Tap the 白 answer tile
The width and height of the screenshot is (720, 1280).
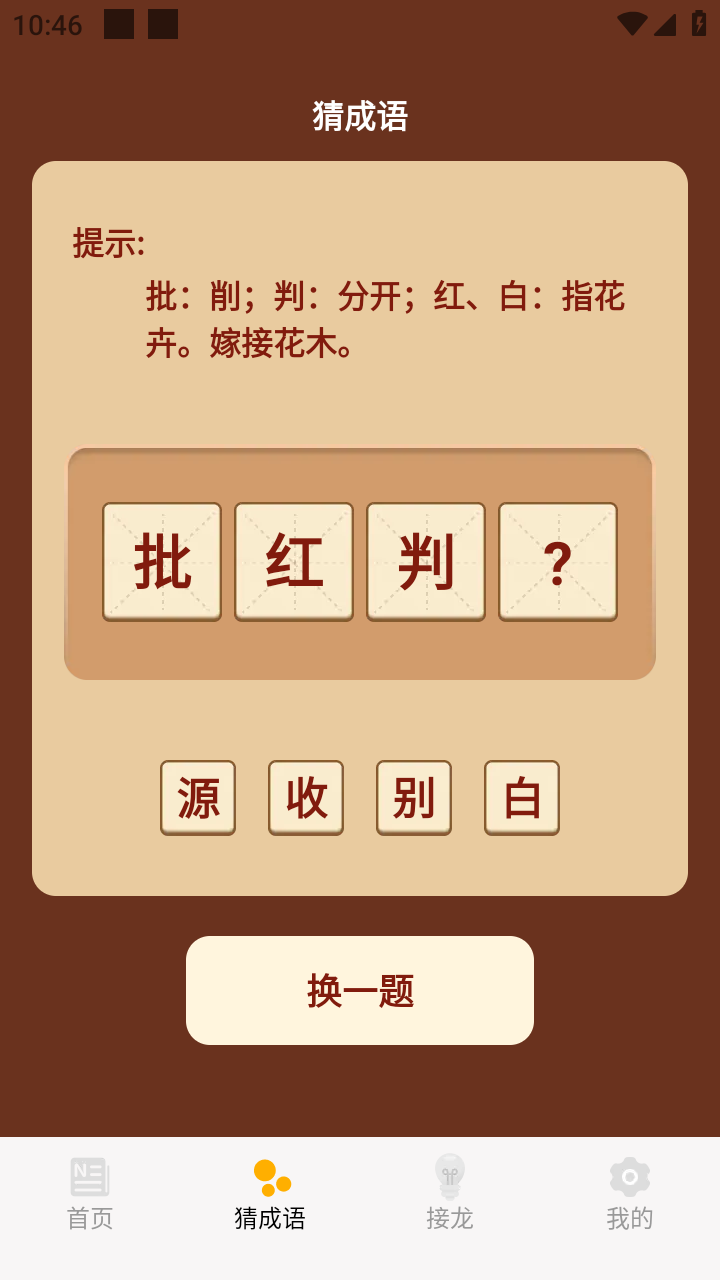[522, 797]
